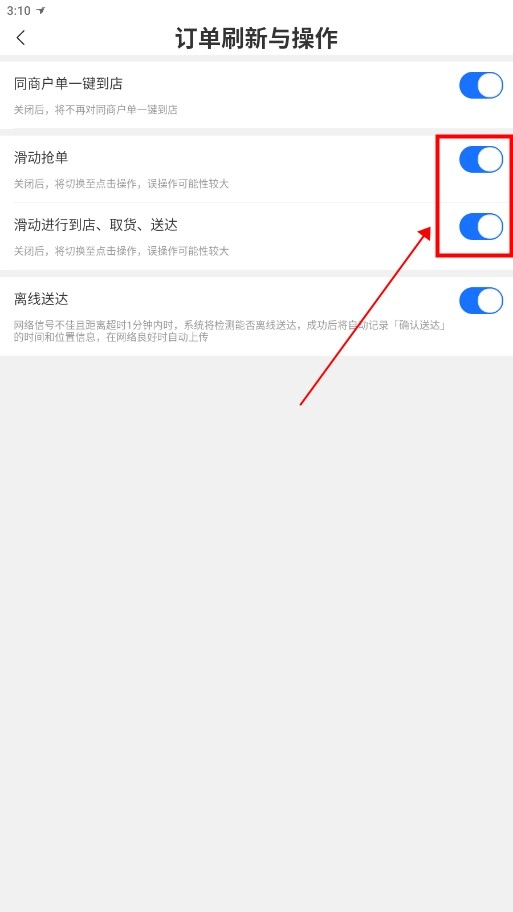Turn off 同商户单一键到店 switch
The height and width of the screenshot is (912, 513).
click(481, 86)
